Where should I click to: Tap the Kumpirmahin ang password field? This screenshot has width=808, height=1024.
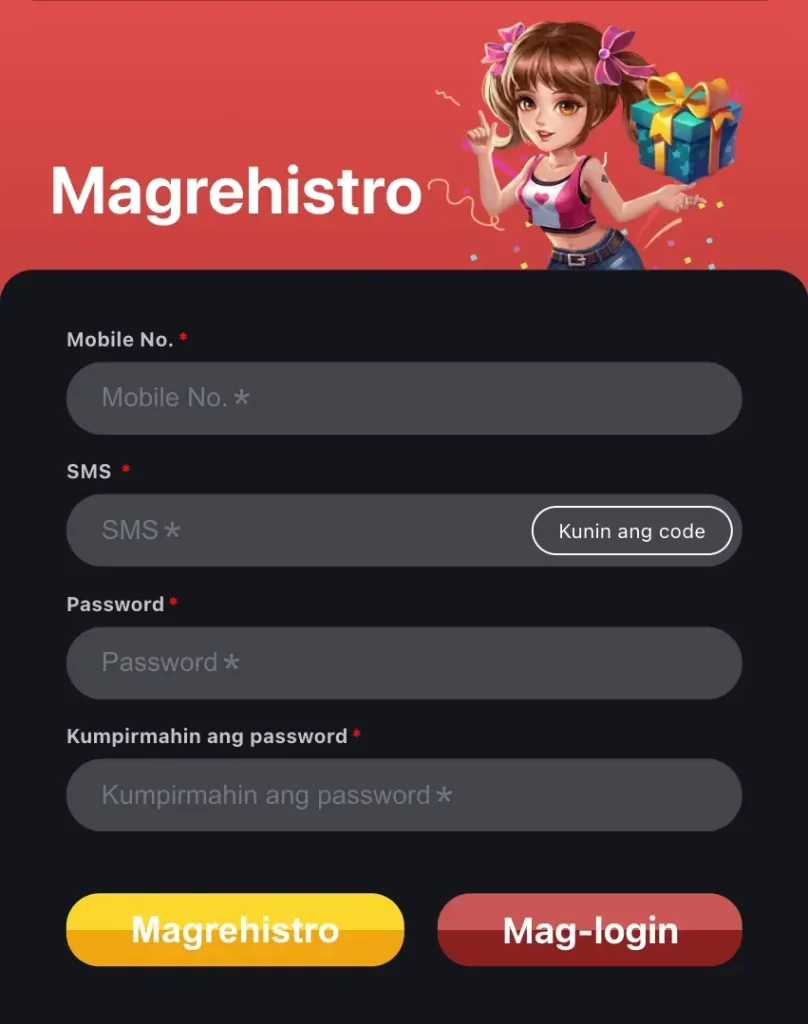[403, 795]
